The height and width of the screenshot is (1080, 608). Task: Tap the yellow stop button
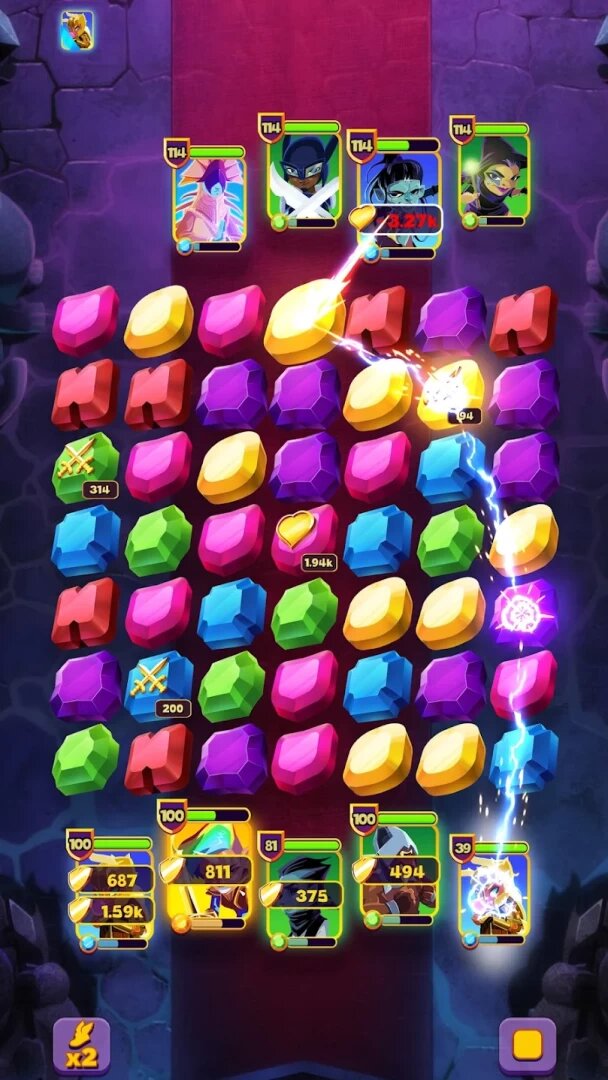coord(527,1046)
